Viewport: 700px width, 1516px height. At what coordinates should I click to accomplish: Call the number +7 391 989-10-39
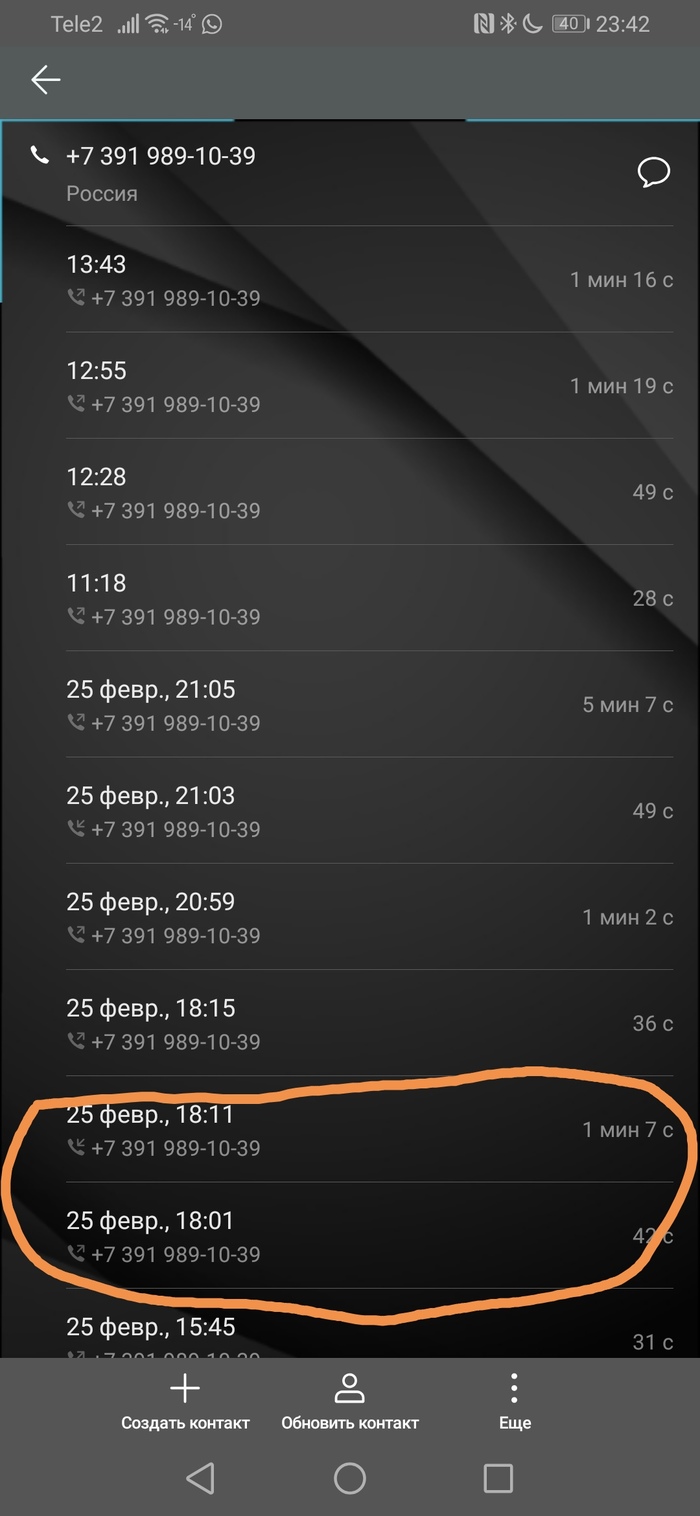160,157
